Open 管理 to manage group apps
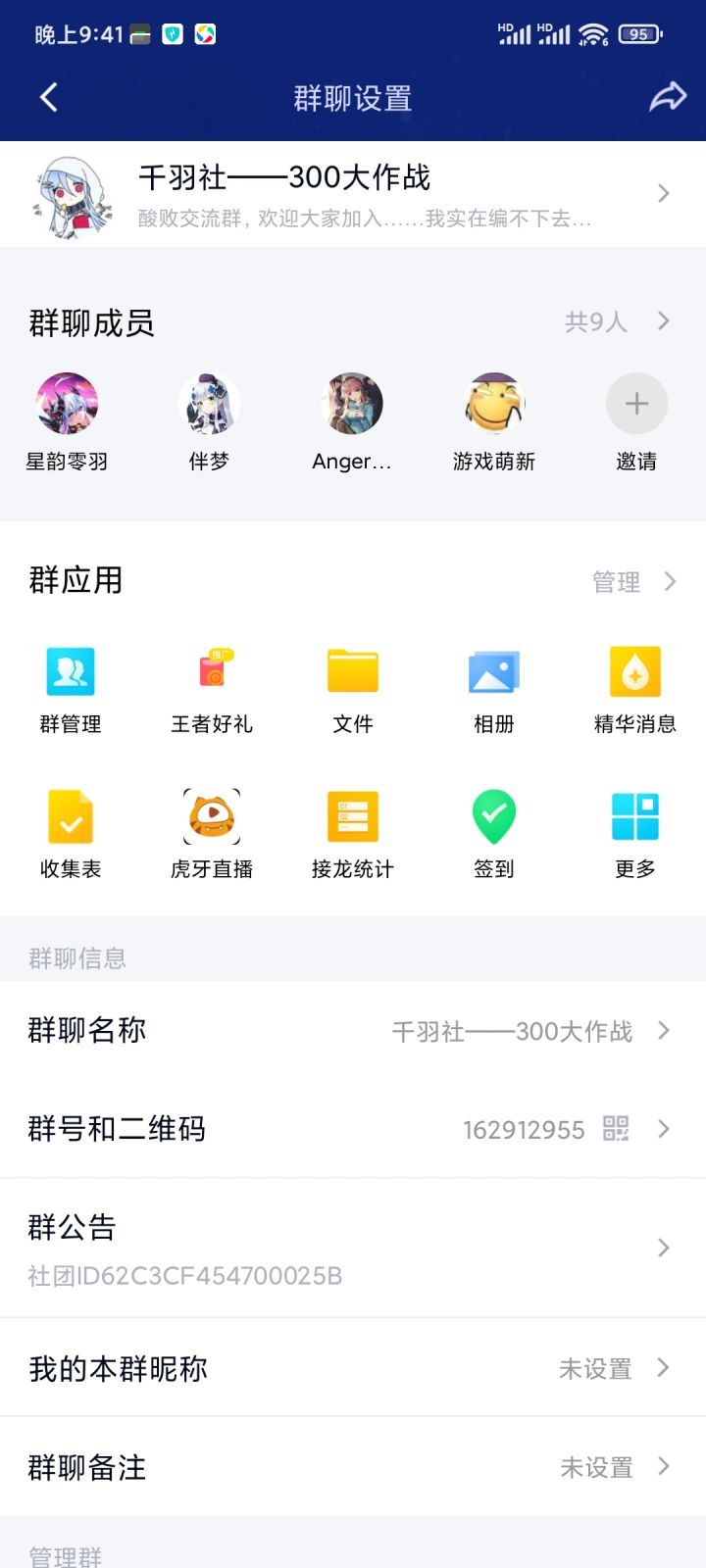This screenshot has width=706, height=1568. (x=635, y=581)
